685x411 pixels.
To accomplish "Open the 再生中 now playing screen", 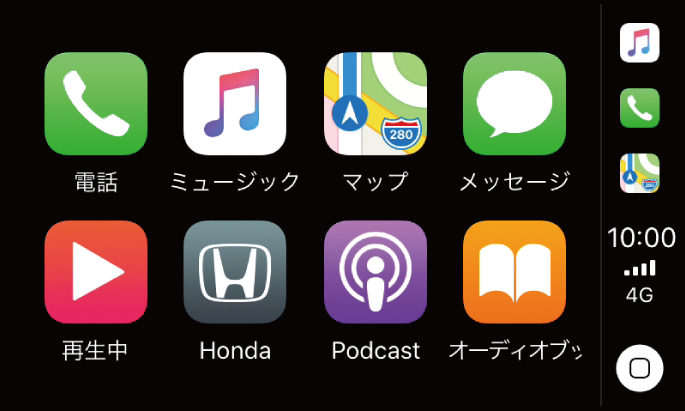I will click(96, 272).
